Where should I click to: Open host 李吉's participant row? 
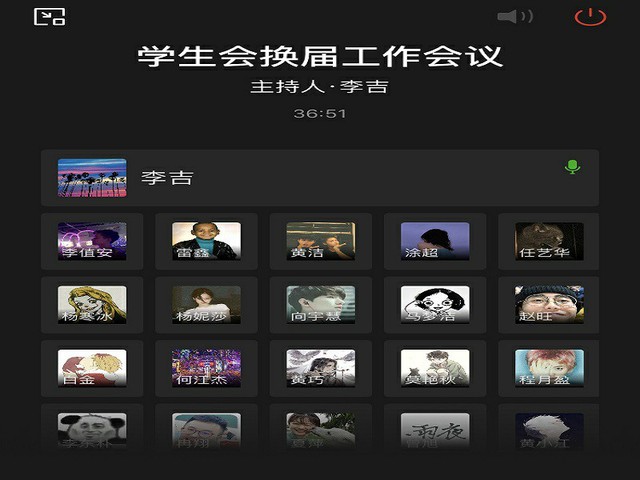(x=320, y=178)
